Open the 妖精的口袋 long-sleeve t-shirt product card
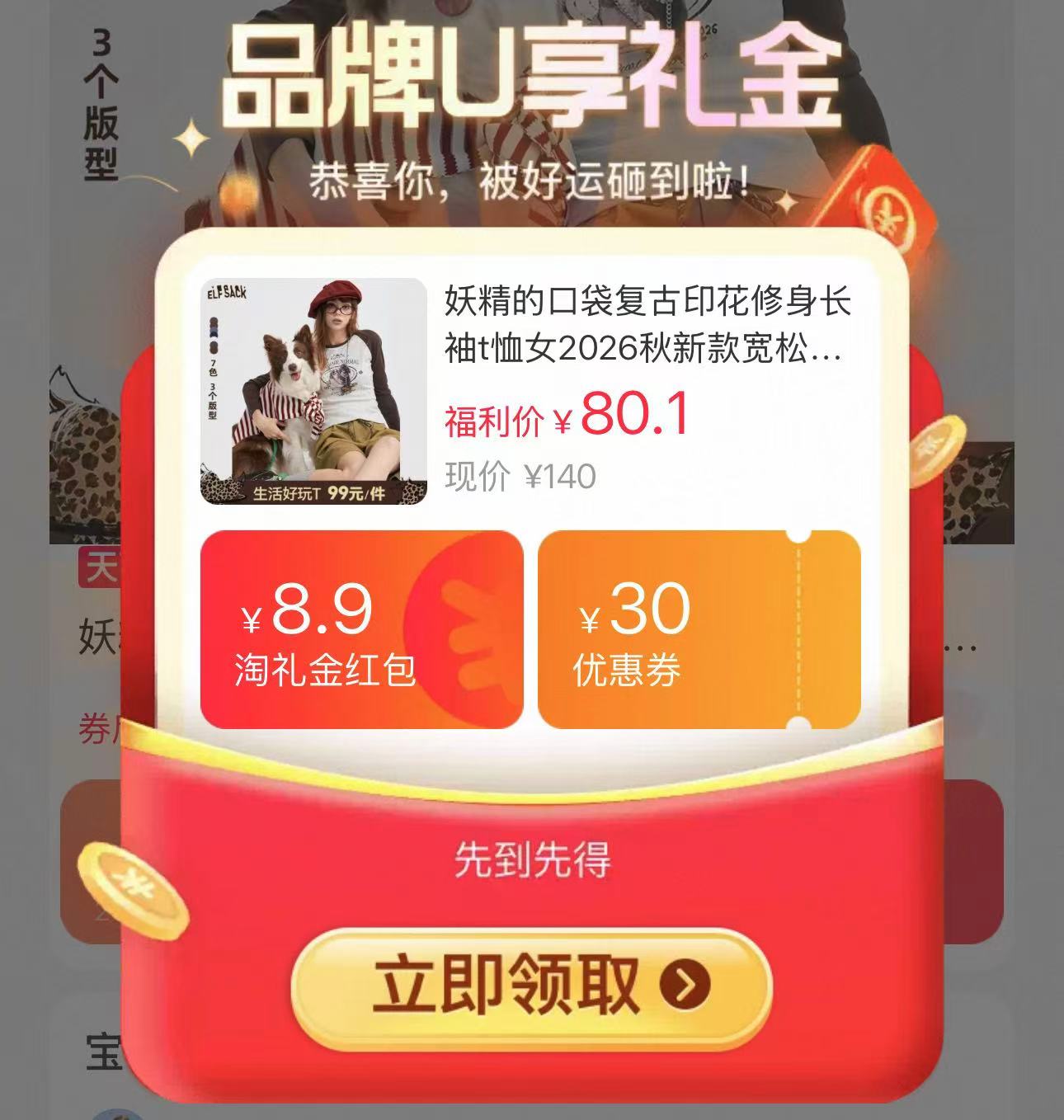Image resolution: width=1064 pixels, height=1120 pixels. (x=530, y=392)
